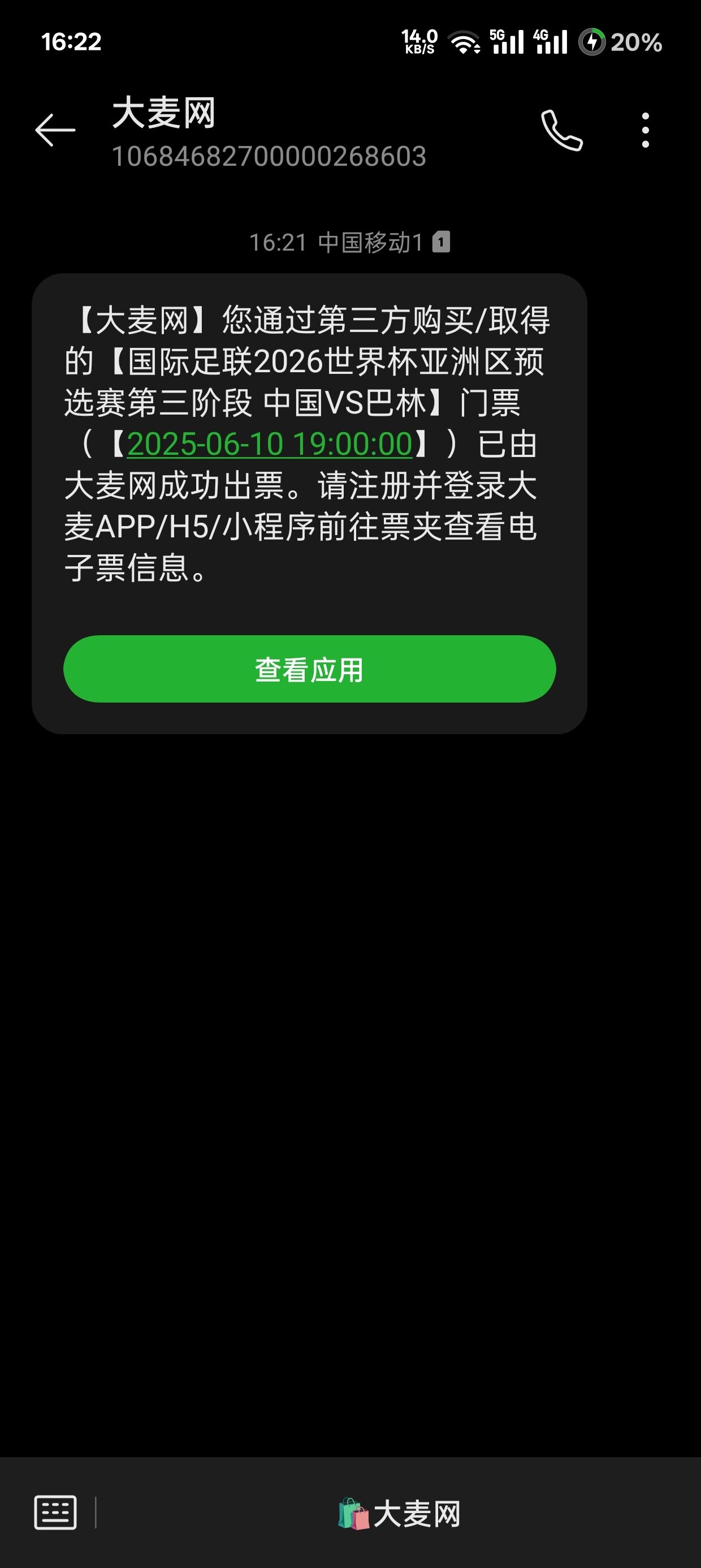The height and width of the screenshot is (1568, 701).
Task: Go back to the message list
Action: 55,130
